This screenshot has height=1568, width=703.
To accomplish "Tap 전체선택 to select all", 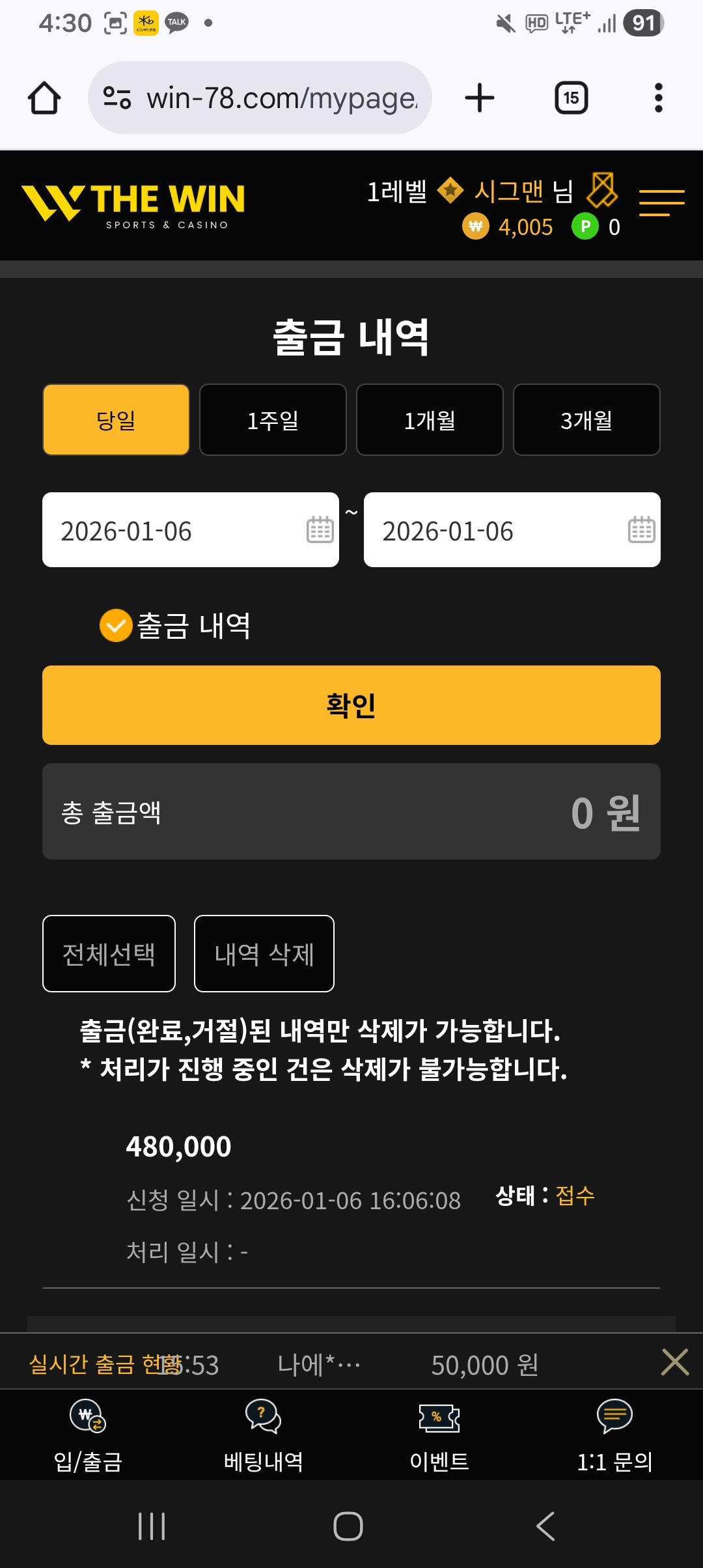I will [x=109, y=954].
